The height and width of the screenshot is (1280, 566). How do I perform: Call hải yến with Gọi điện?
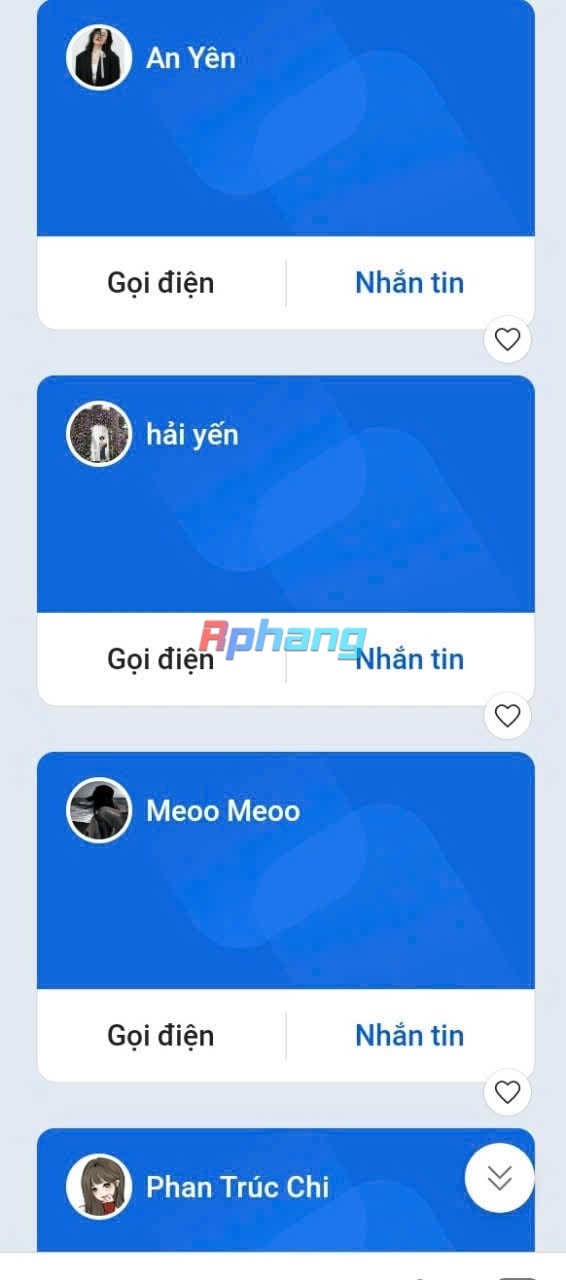tap(161, 659)
